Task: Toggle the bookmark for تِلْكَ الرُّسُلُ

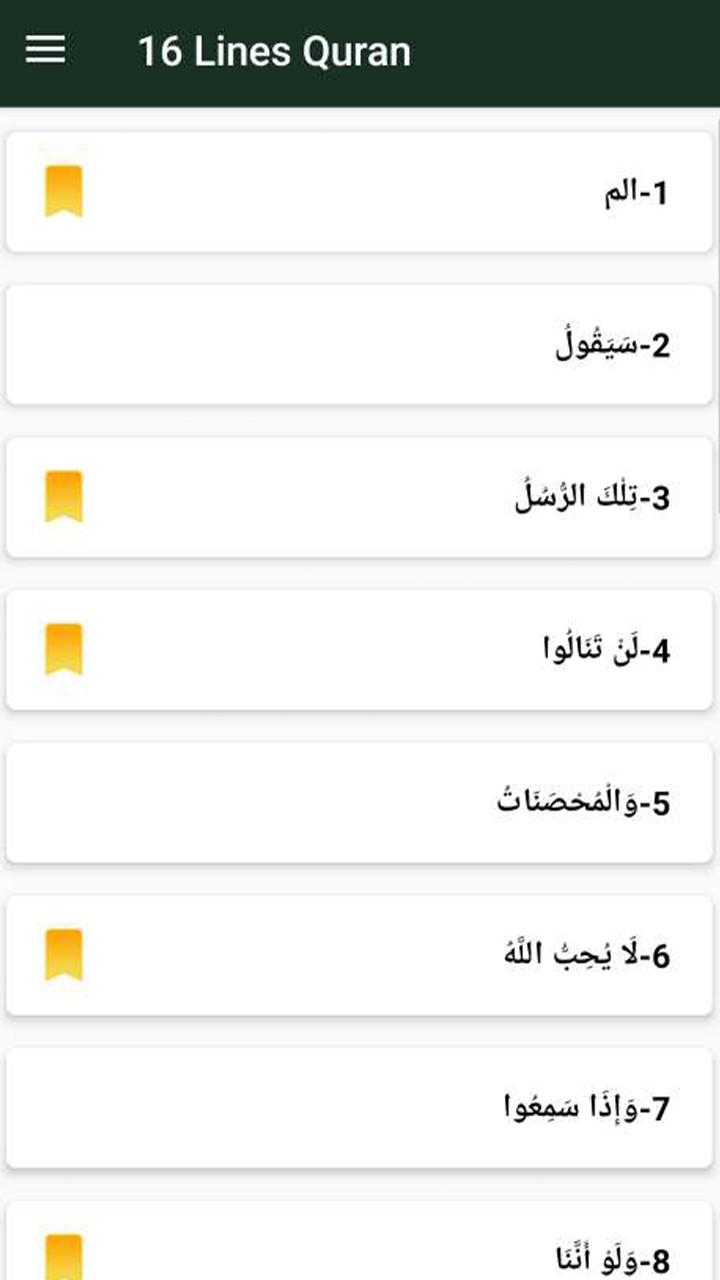Action: 63,496
